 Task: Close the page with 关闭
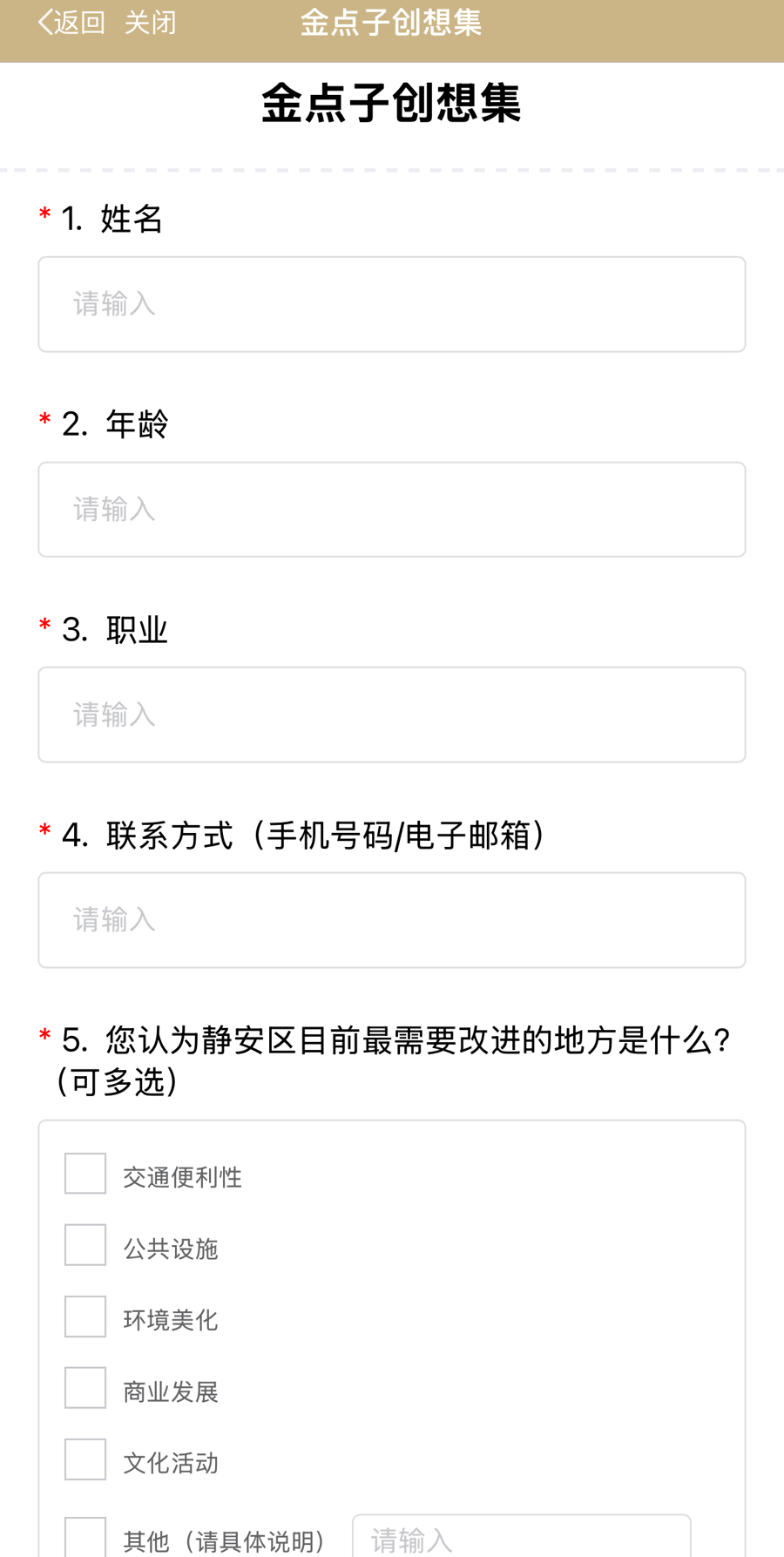pos(150,23)
